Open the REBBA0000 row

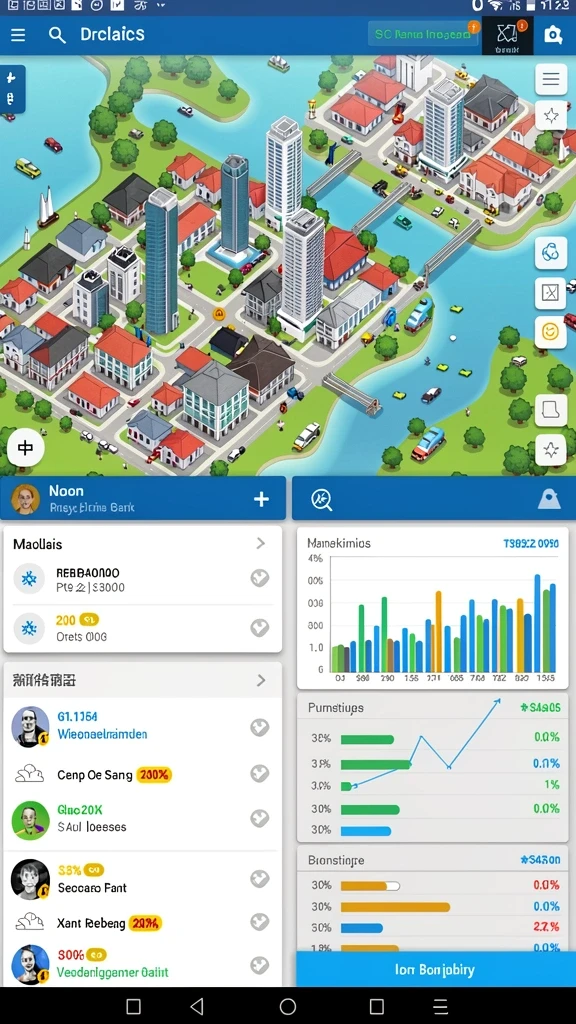[x=142, y=579]
